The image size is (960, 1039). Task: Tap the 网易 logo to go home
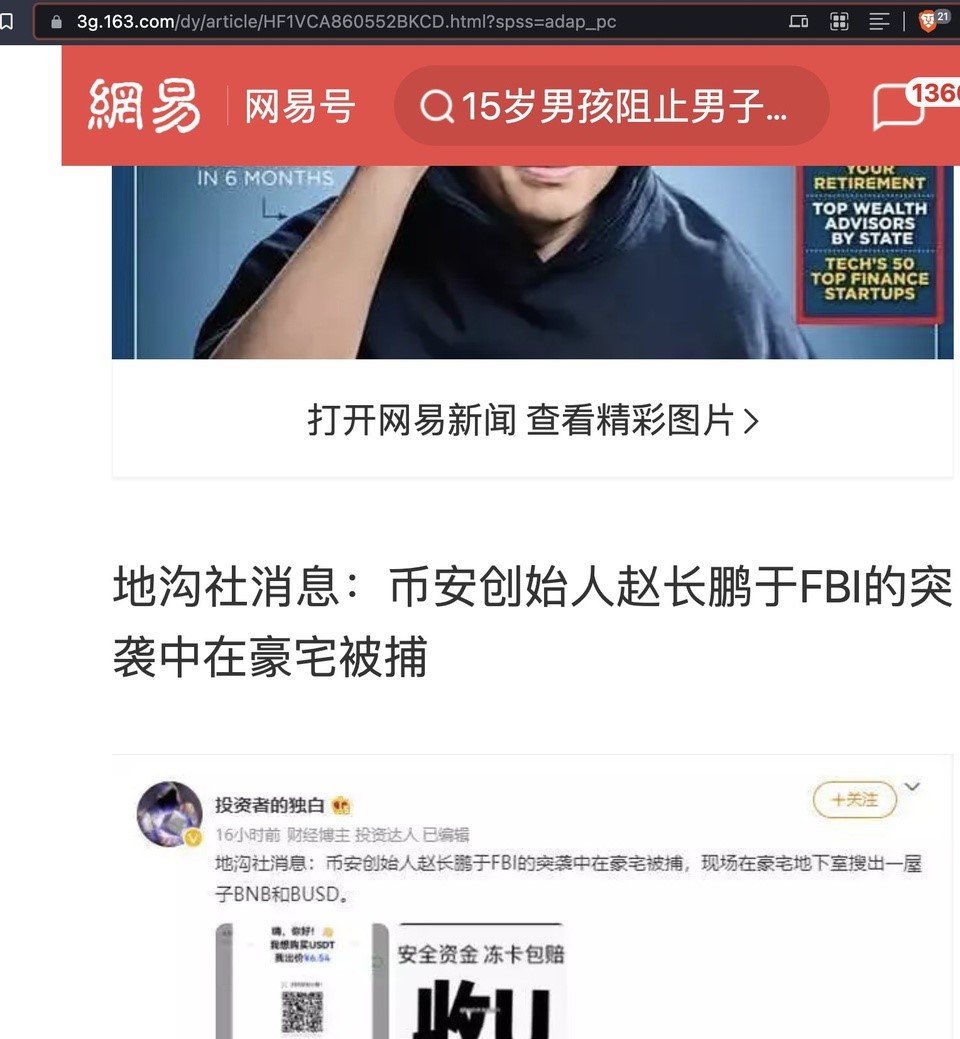pyautogui.click(x=144, y=105)
